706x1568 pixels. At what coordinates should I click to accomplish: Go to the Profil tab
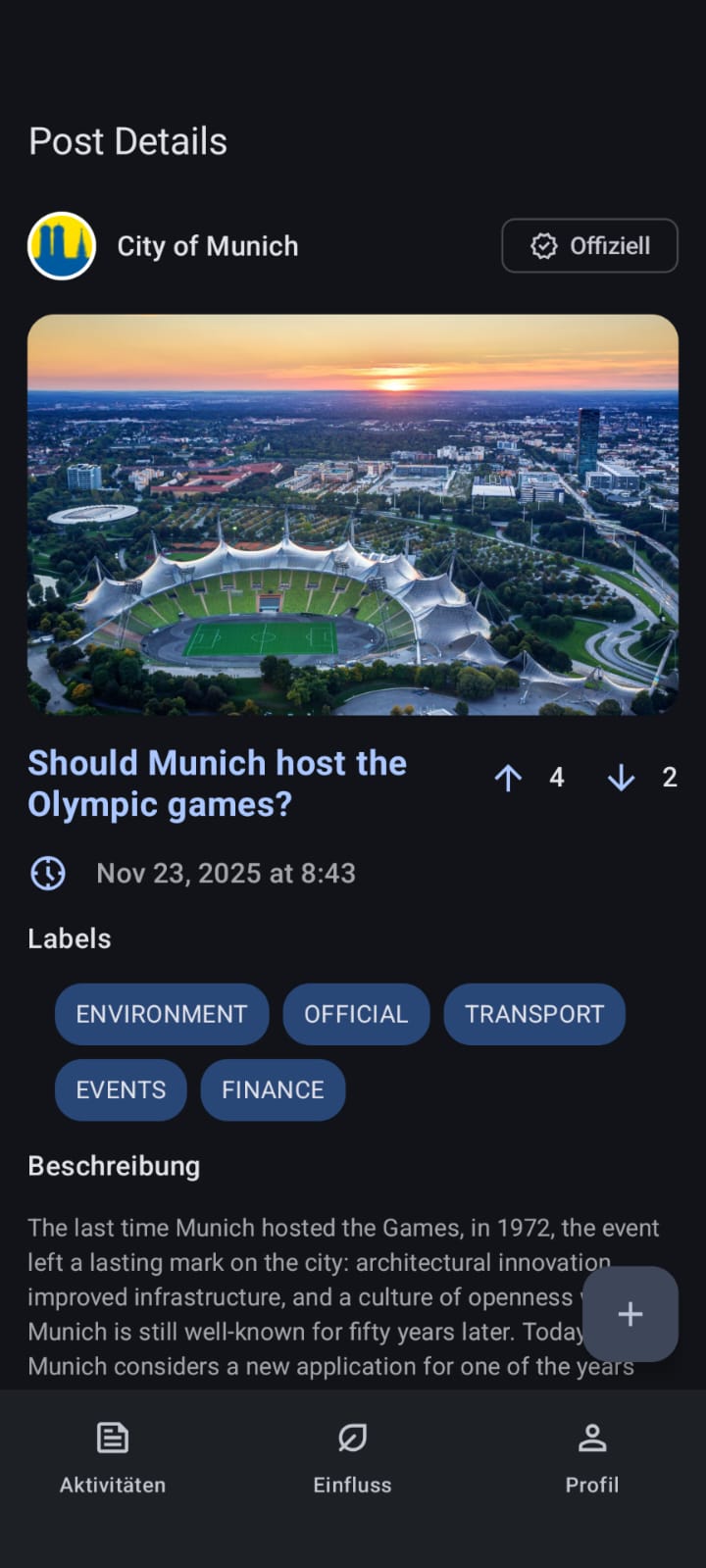click(x=592, y=1458)
